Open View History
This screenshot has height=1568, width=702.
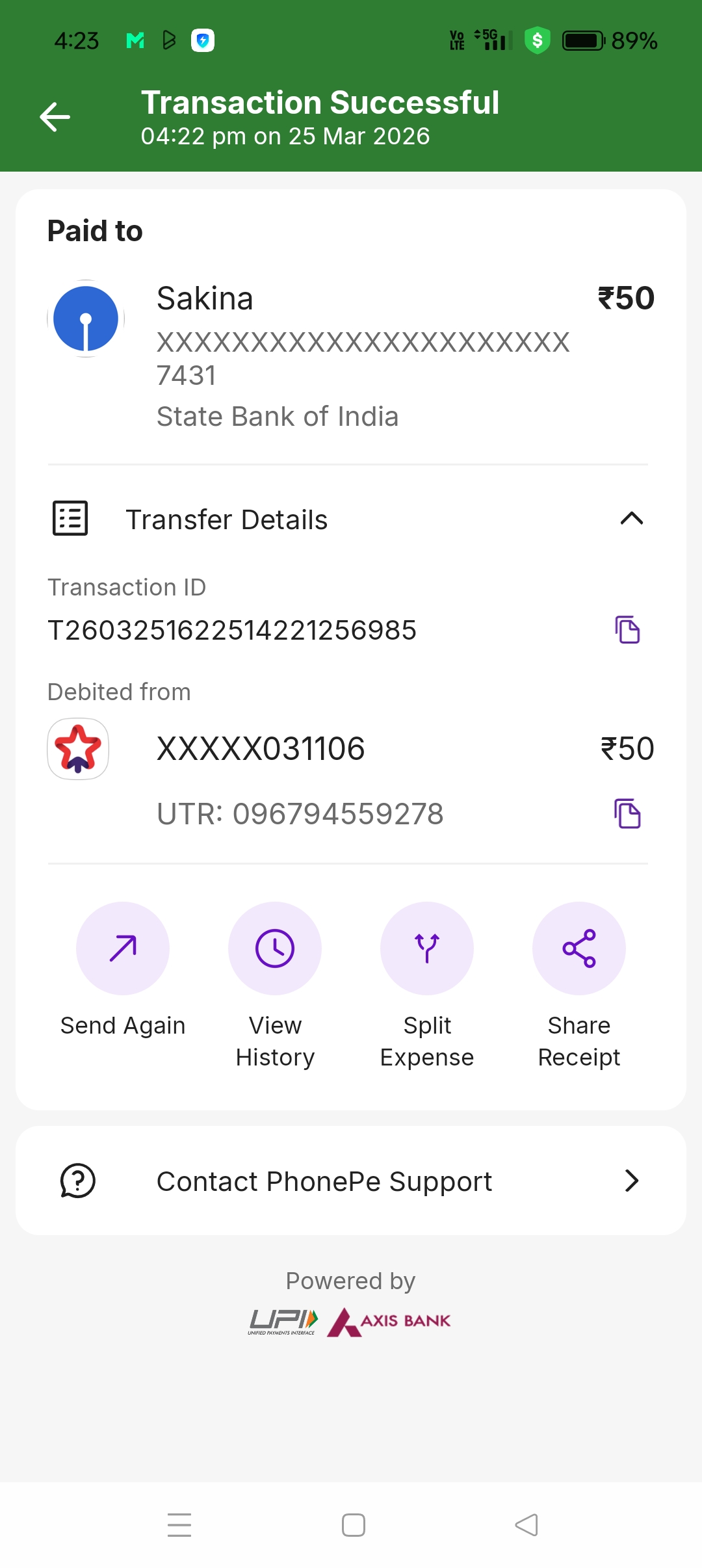point(275,948)
